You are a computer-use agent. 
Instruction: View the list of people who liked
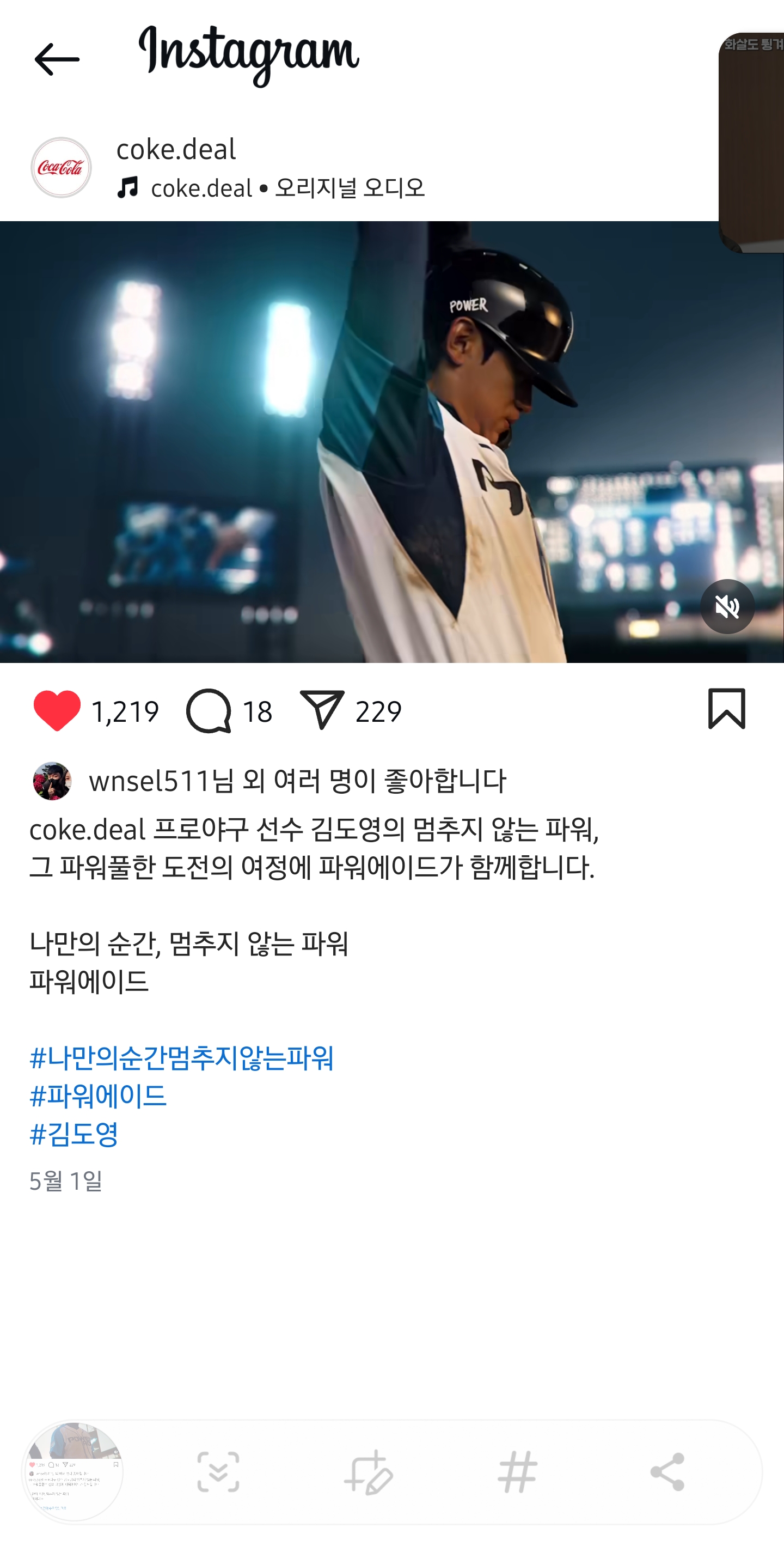click(x=297, y=781)
